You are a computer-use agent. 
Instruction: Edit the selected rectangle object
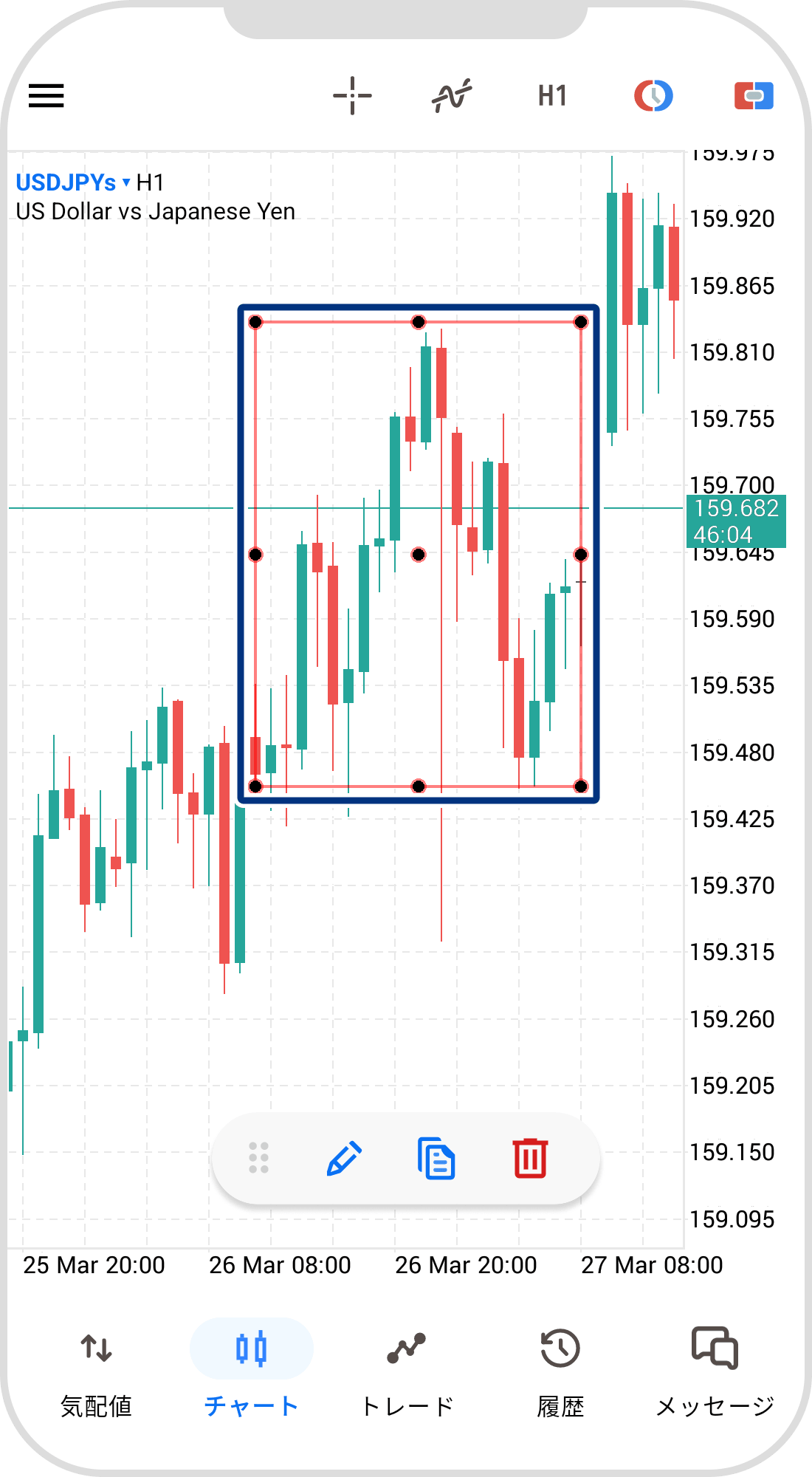click(x=344, y=1158)
